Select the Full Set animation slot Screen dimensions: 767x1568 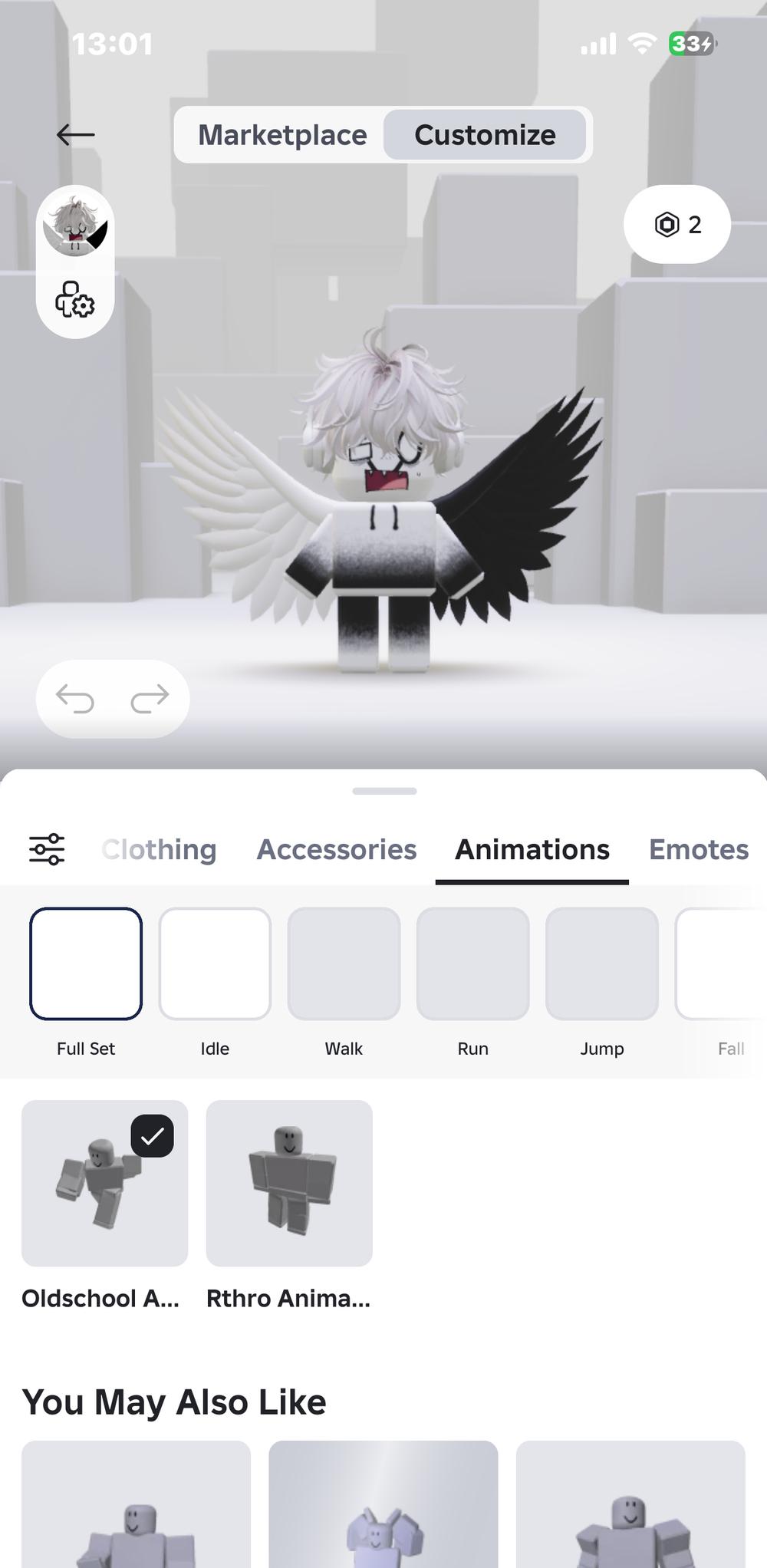point(86,964)
